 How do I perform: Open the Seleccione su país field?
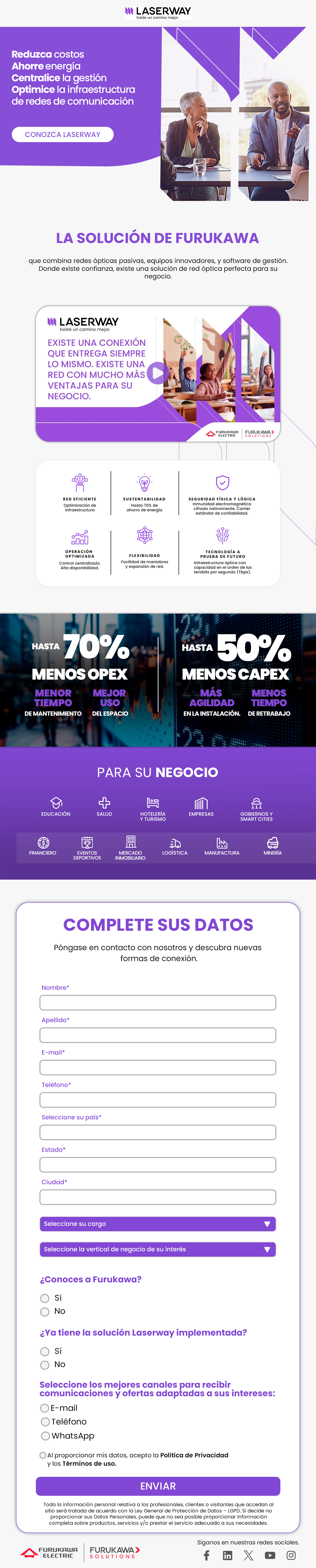click(158, 1132)
